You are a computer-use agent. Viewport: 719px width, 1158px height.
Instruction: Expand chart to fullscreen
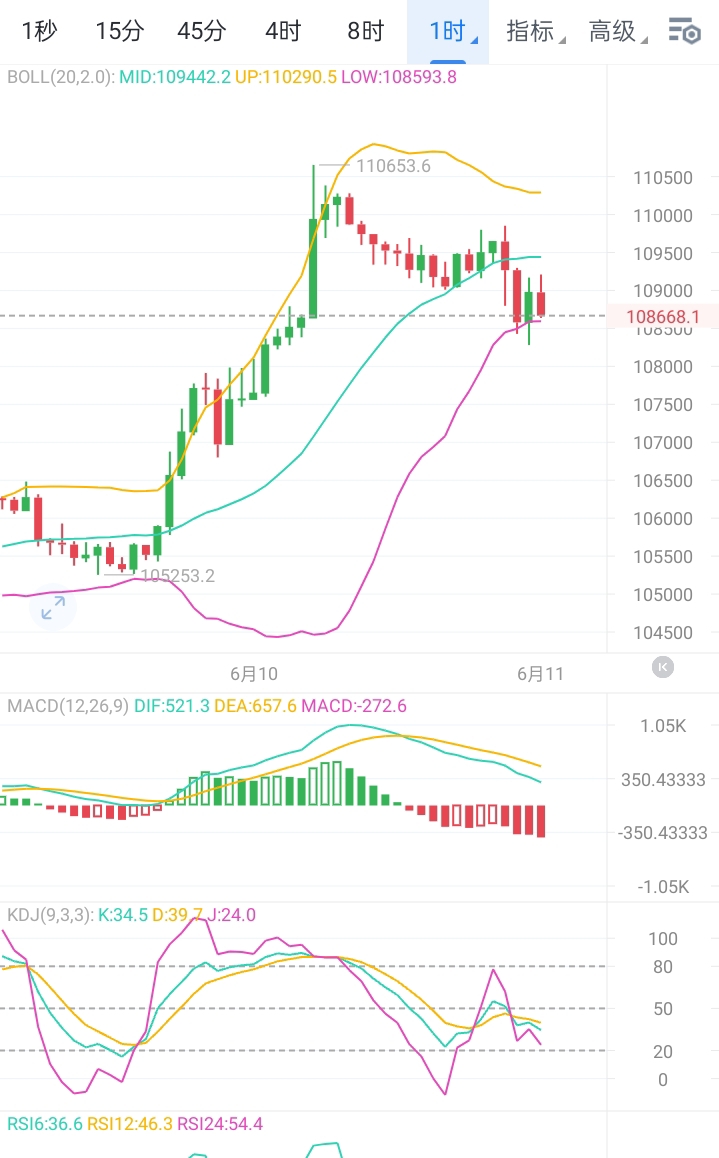(52, 608)
